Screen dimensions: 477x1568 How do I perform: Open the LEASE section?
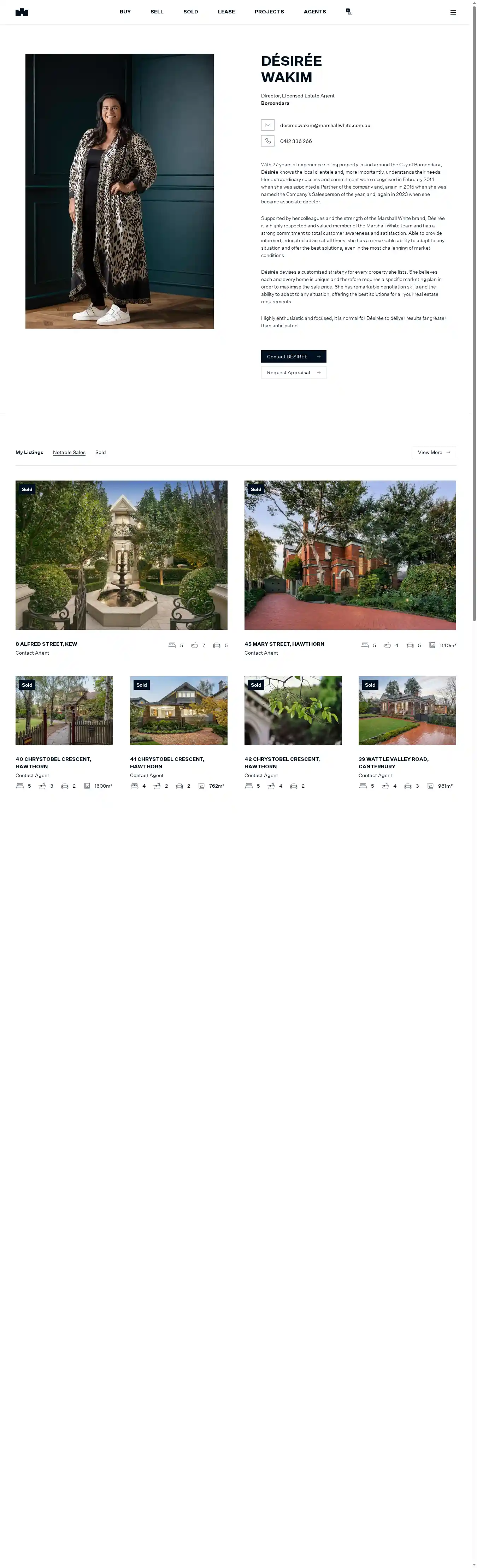pyautogui.click(x=226, y=12)
